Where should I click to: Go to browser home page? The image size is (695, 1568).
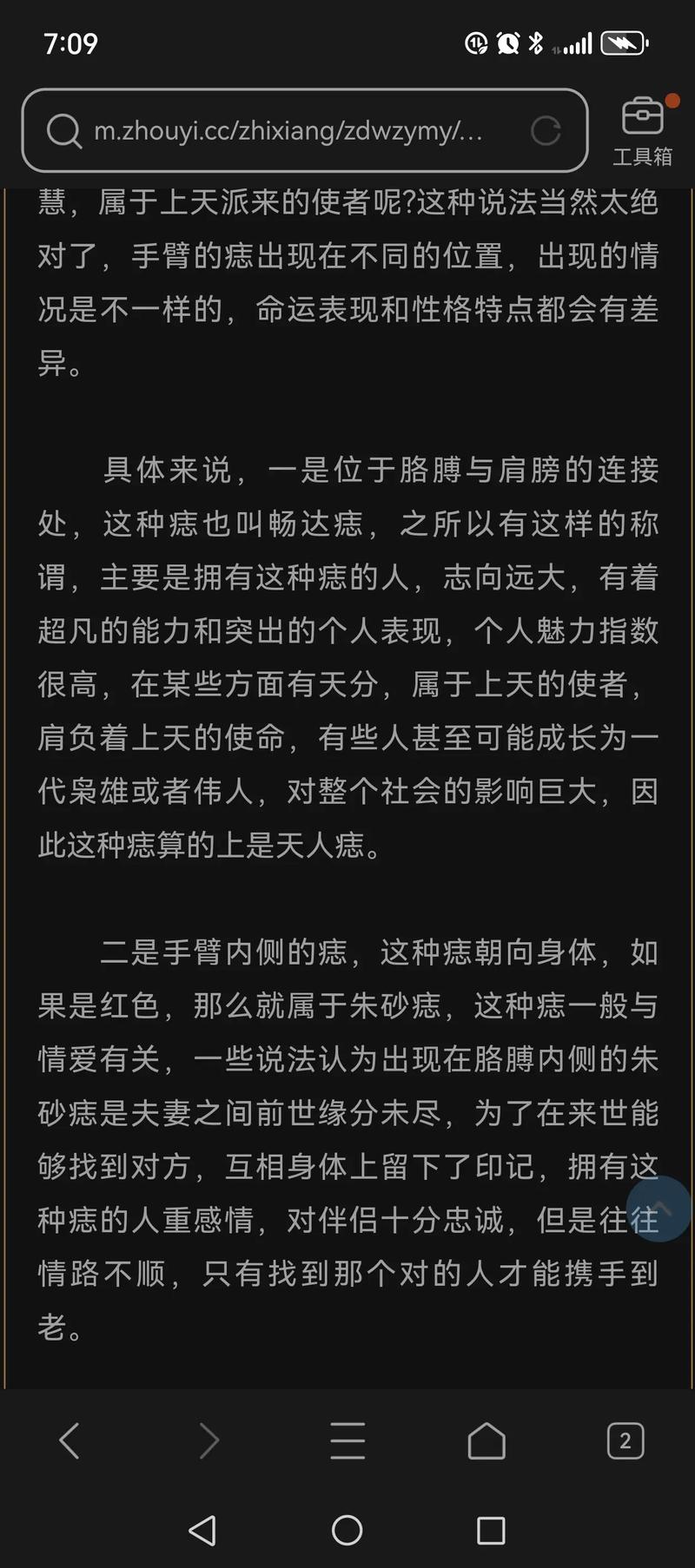pyautogui.click(x=486, y=1440)
